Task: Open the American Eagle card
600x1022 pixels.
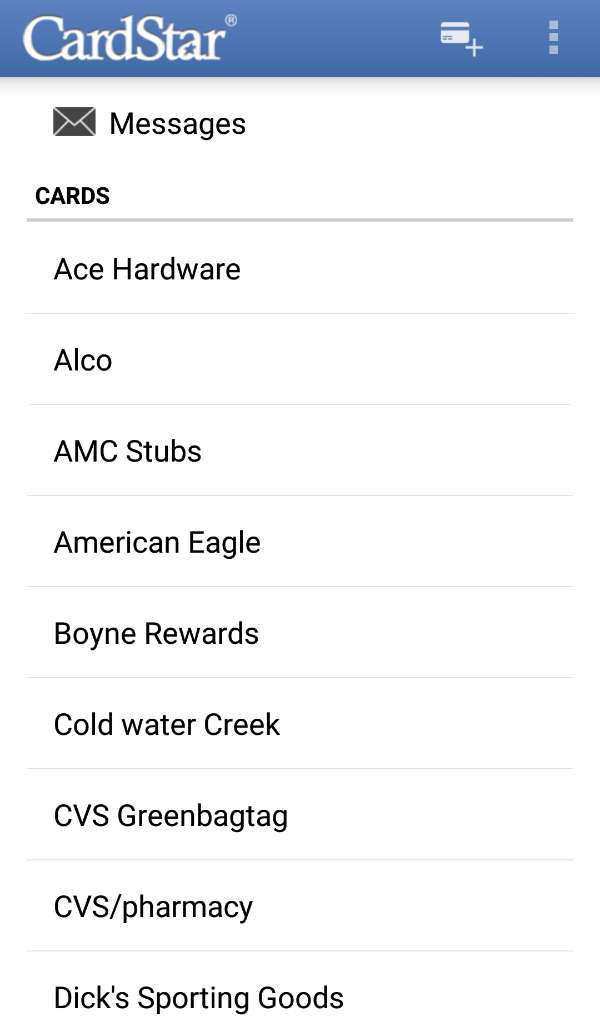Action: (x=300, y=542)
